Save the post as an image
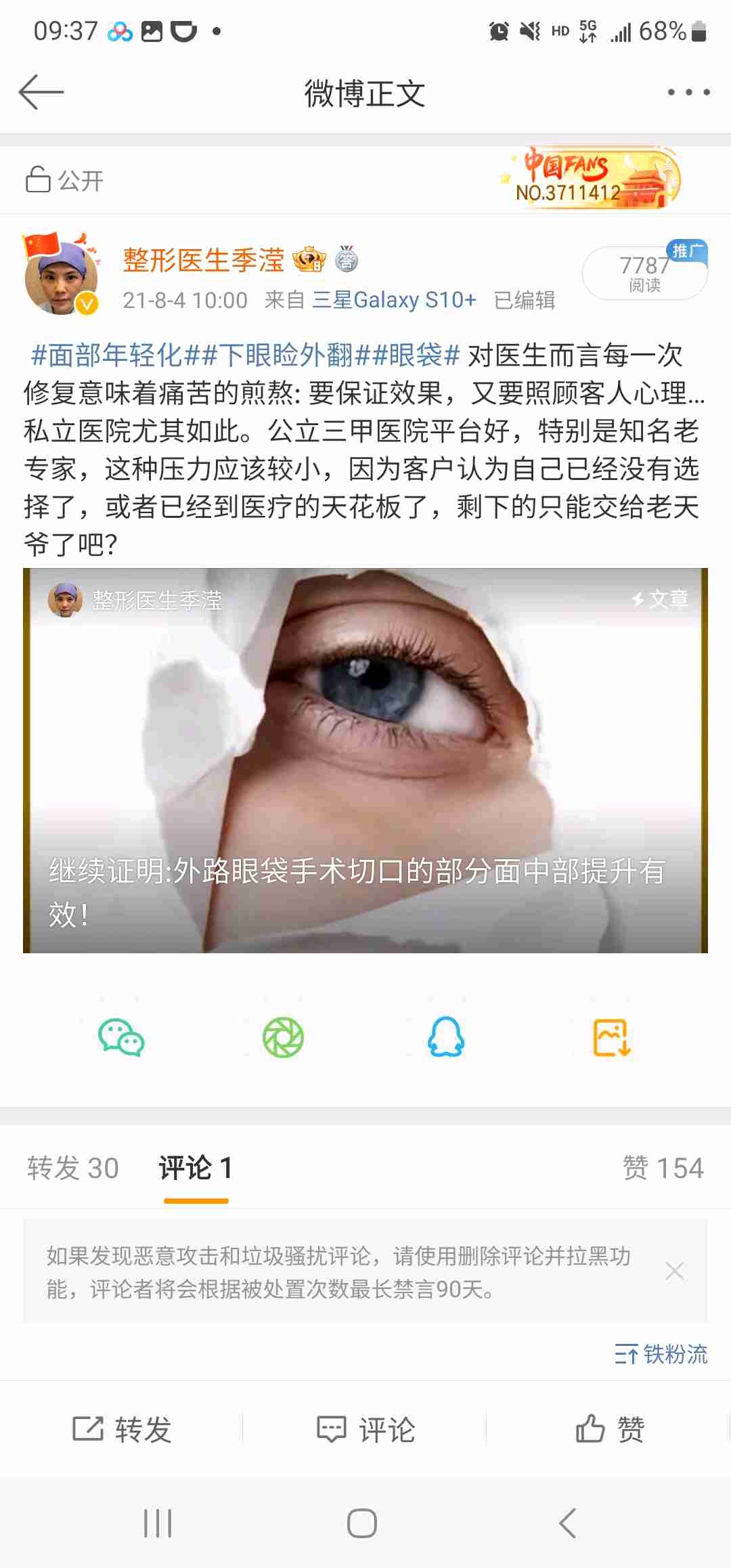Image resolution: width=731 pixels, height=1568 pixels. point(611,1038)
